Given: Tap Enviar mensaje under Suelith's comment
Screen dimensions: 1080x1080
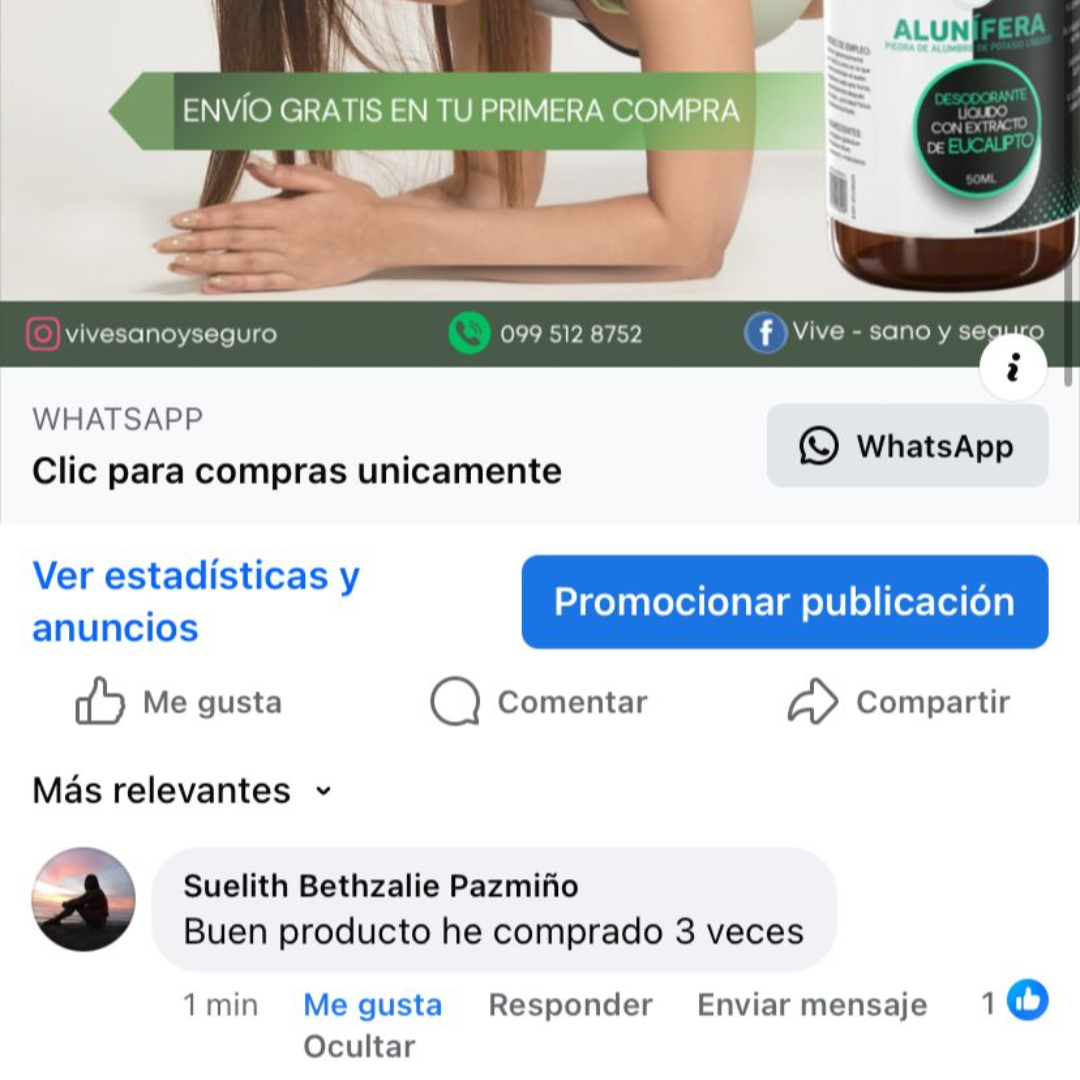Looking at the screenshot, I should click(812, 1004).
